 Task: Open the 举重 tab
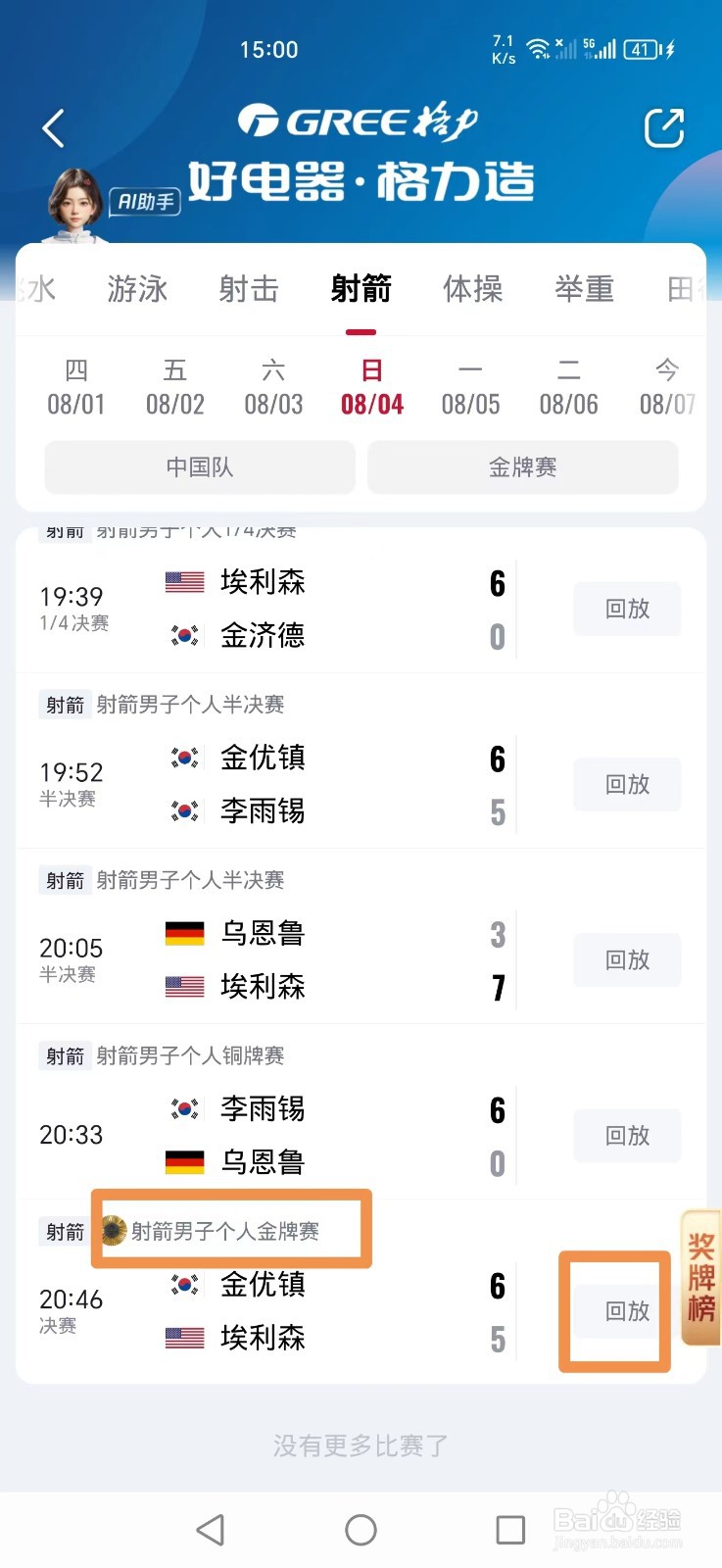584,289
